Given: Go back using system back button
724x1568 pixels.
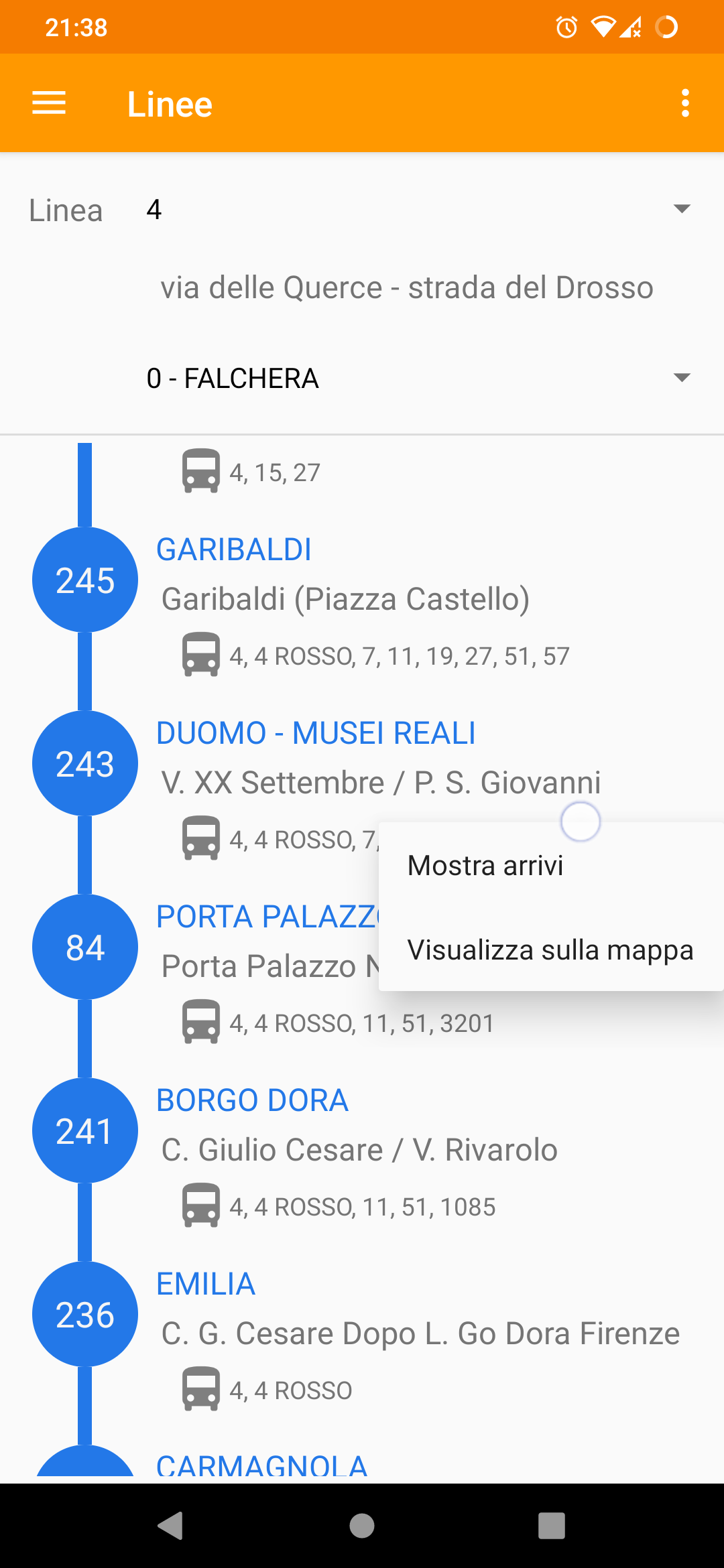Looking at the screenshot, I should click(x=171, y=1526).
